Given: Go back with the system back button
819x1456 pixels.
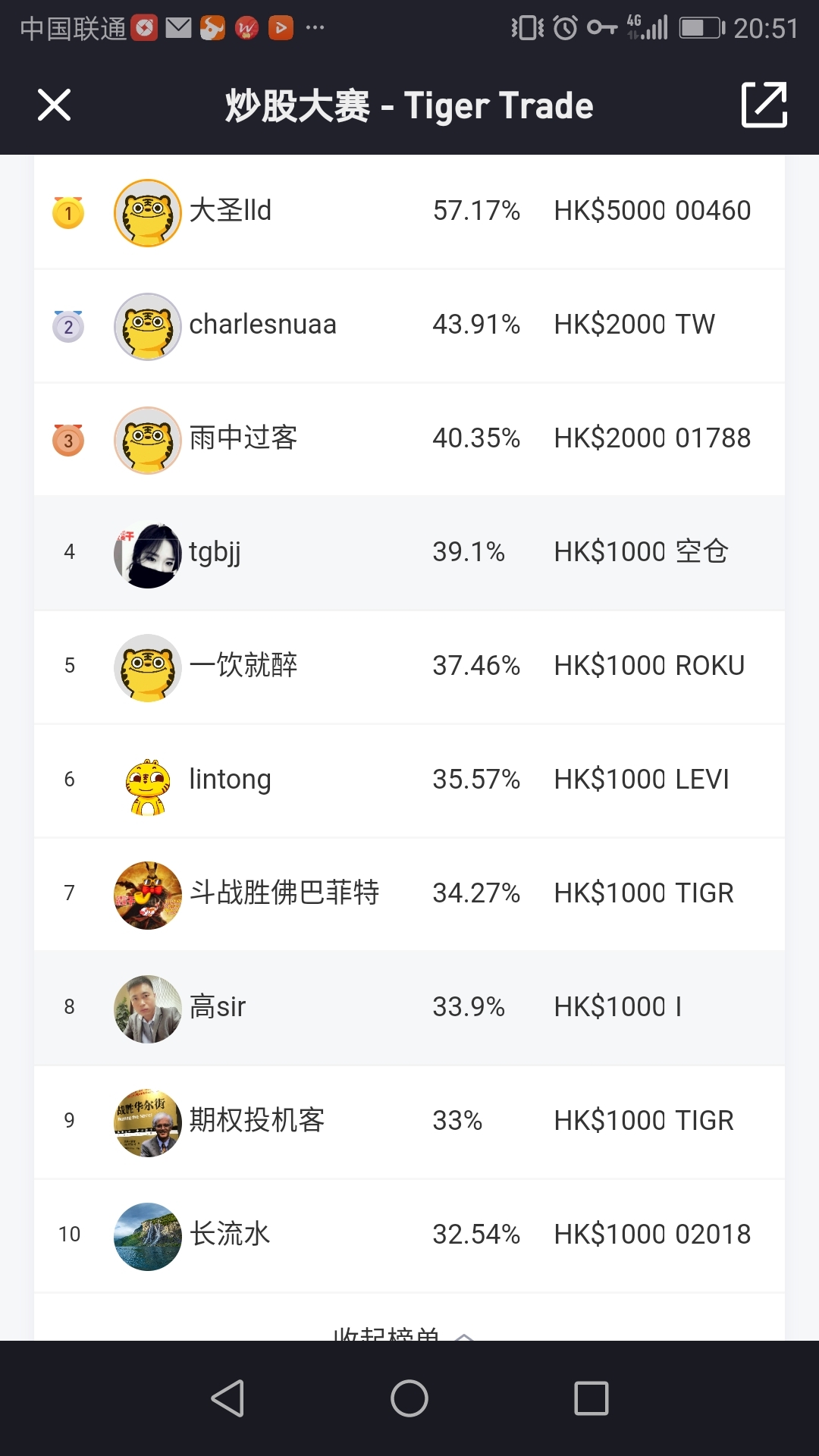Looking at the screenshot, I should tap(227, 1398).
